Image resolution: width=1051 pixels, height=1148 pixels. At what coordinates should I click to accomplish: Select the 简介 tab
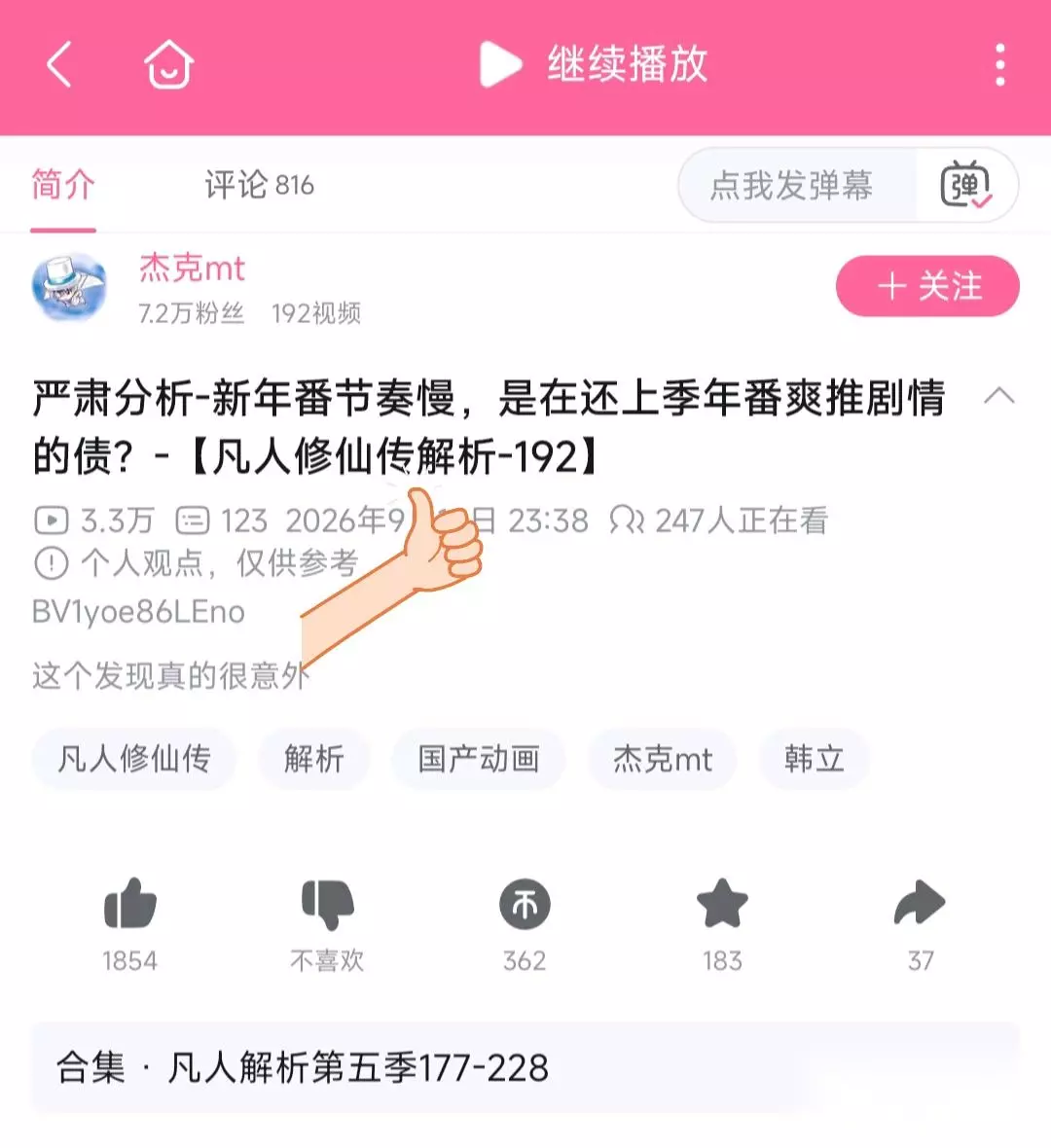tap(63, 185)
